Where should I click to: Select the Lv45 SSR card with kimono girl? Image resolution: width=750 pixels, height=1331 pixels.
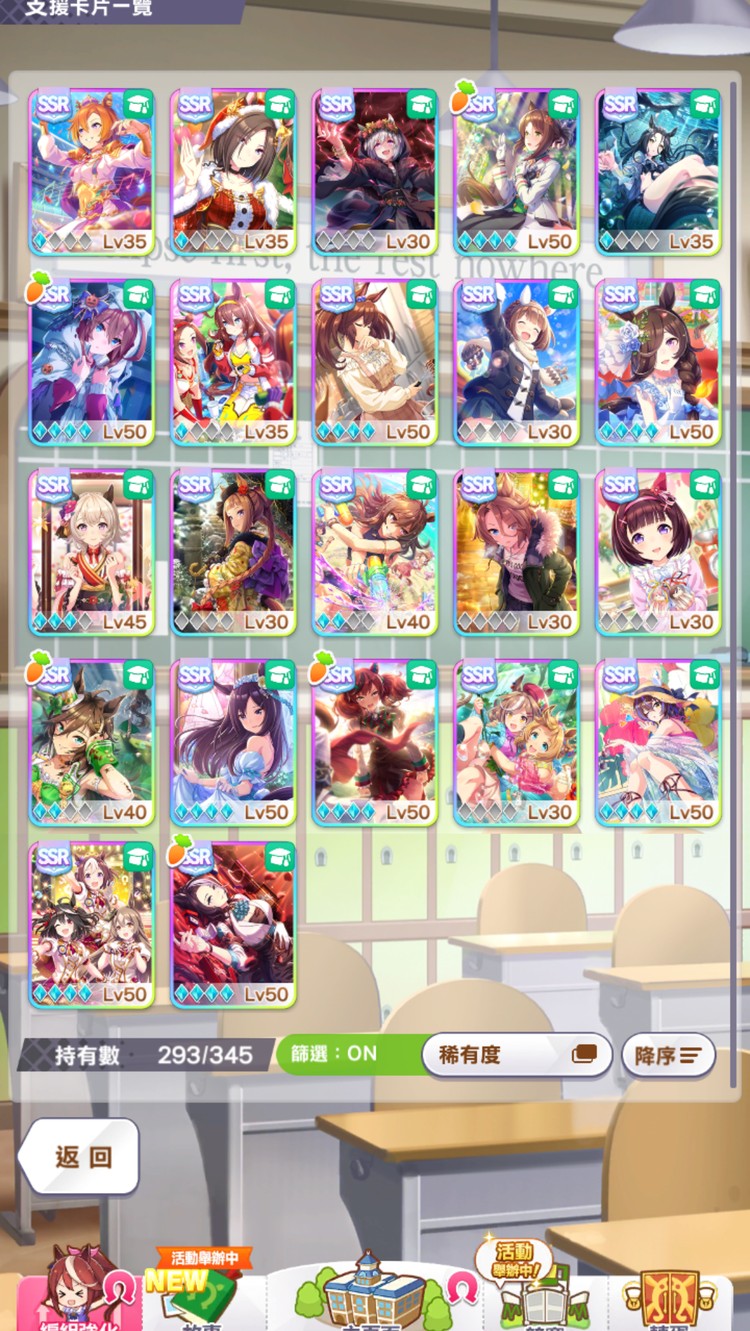click(x=92, y=552)
